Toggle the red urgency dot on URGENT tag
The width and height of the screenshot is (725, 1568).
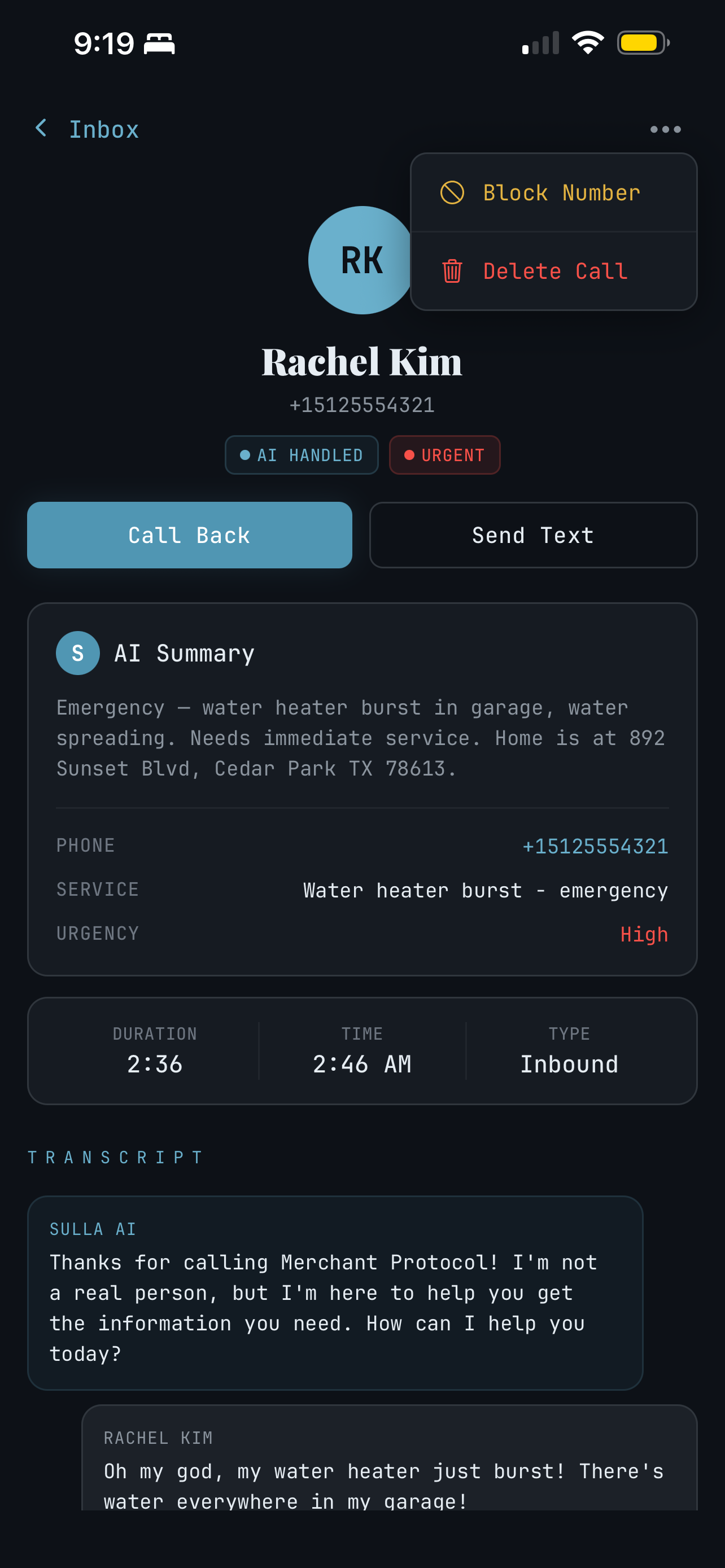tap(411, 455)
